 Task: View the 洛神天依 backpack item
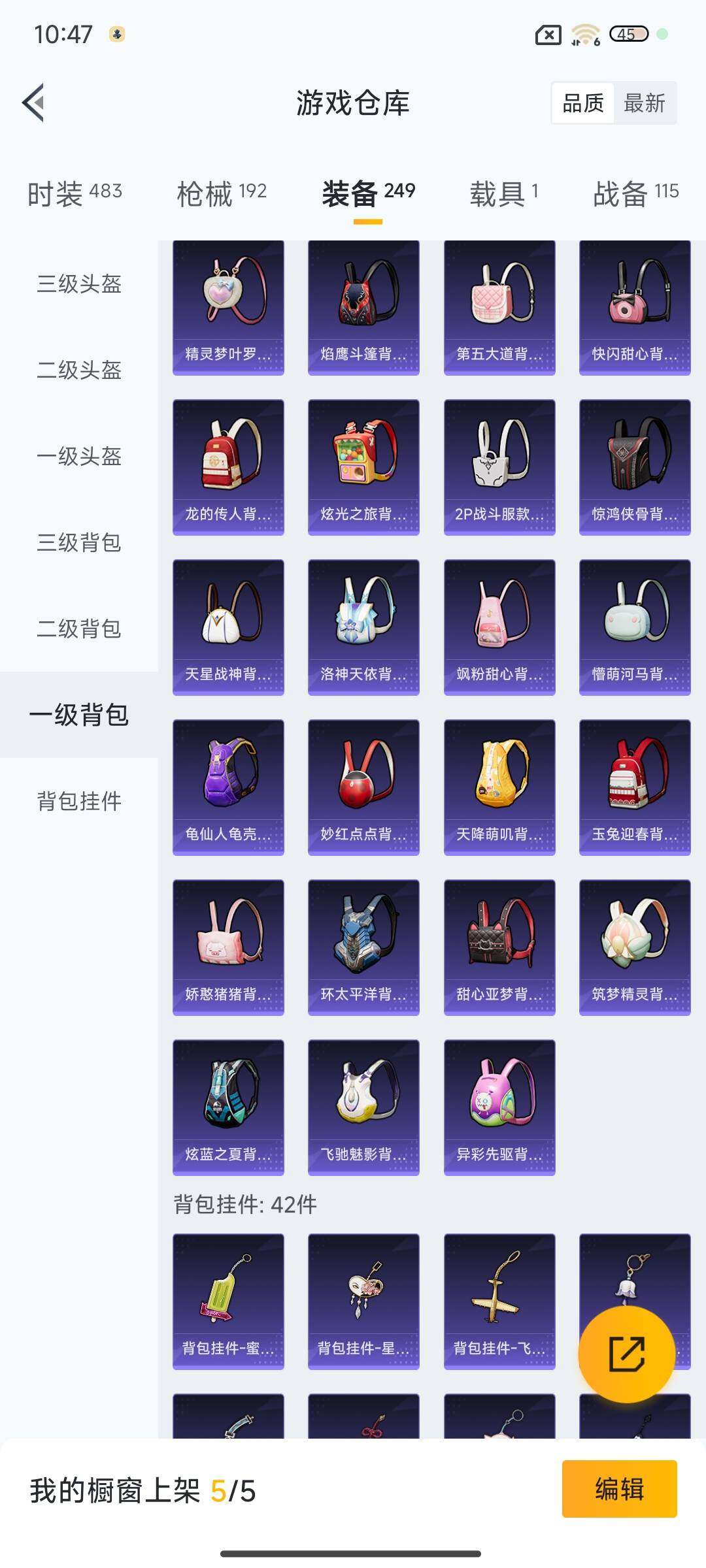[363, 627]
